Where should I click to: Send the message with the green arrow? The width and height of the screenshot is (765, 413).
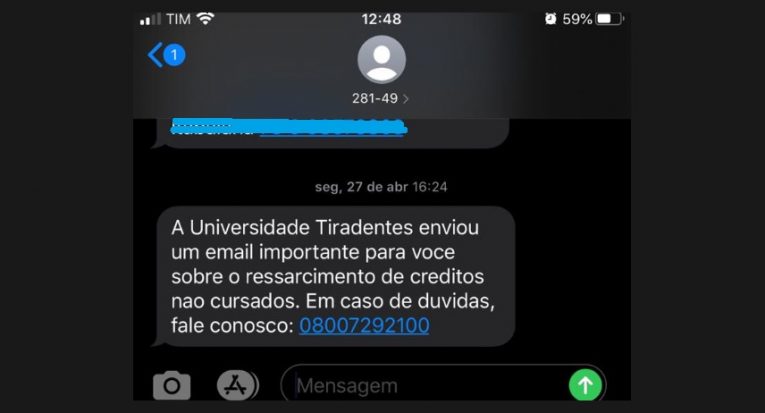click(x=585, y=384)
